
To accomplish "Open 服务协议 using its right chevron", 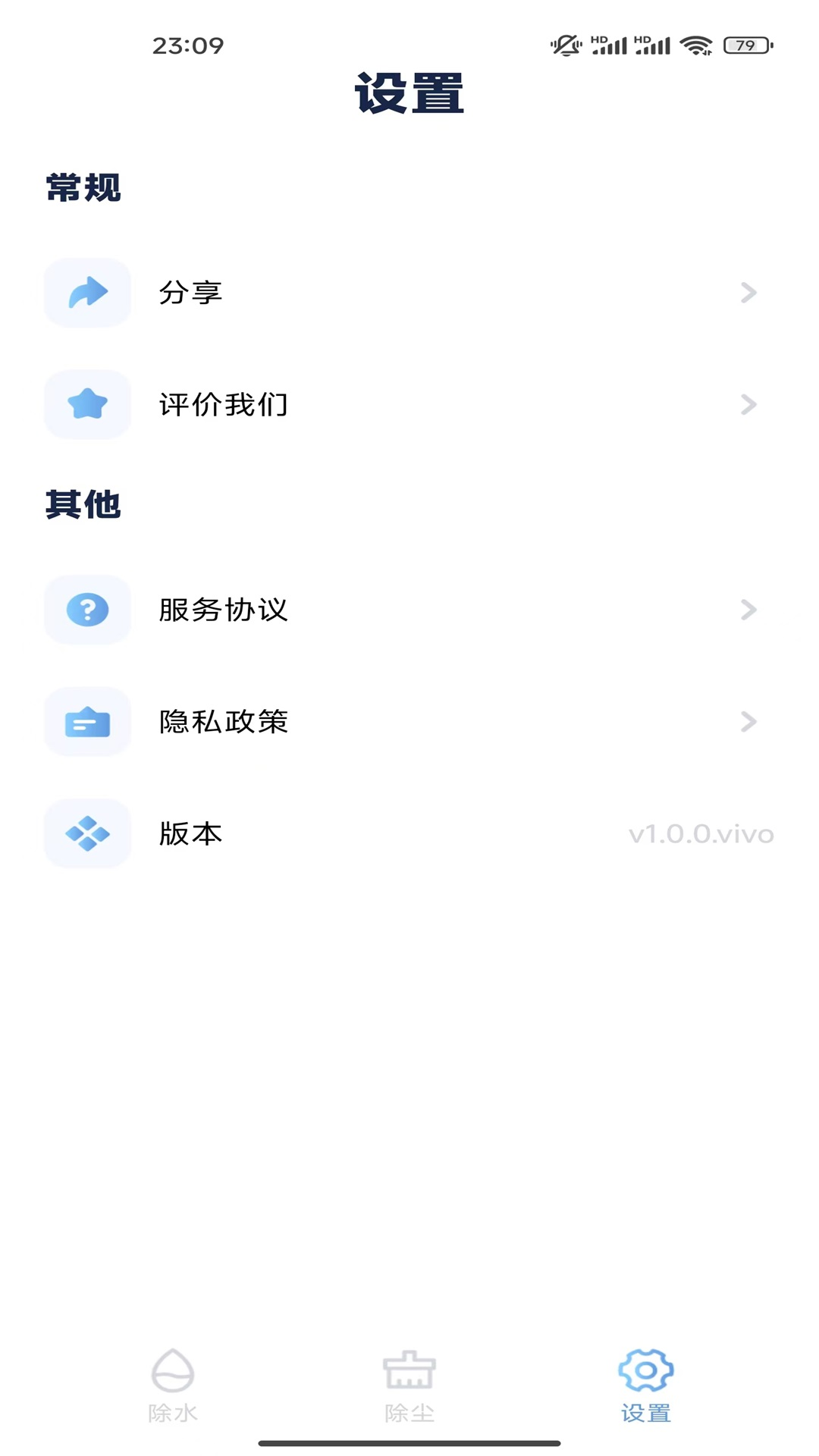I will [749, 610].
